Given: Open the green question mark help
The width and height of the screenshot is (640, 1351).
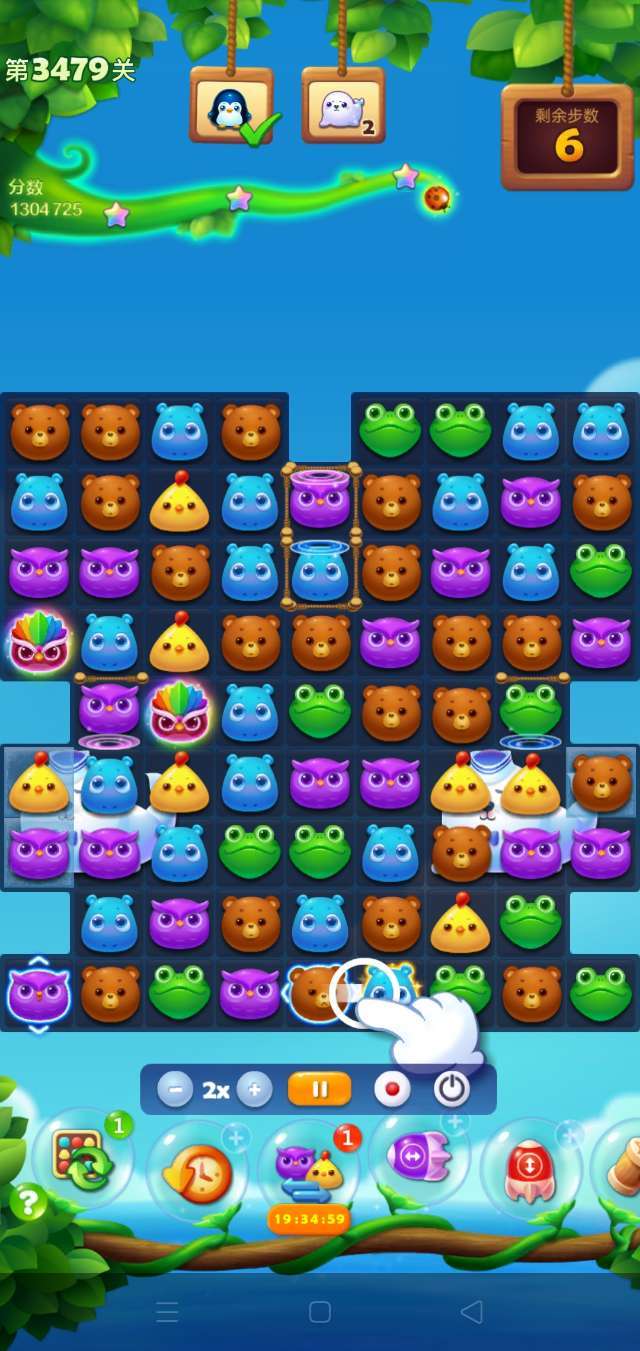Looking at the screenshot, I should coord(29,1202).
